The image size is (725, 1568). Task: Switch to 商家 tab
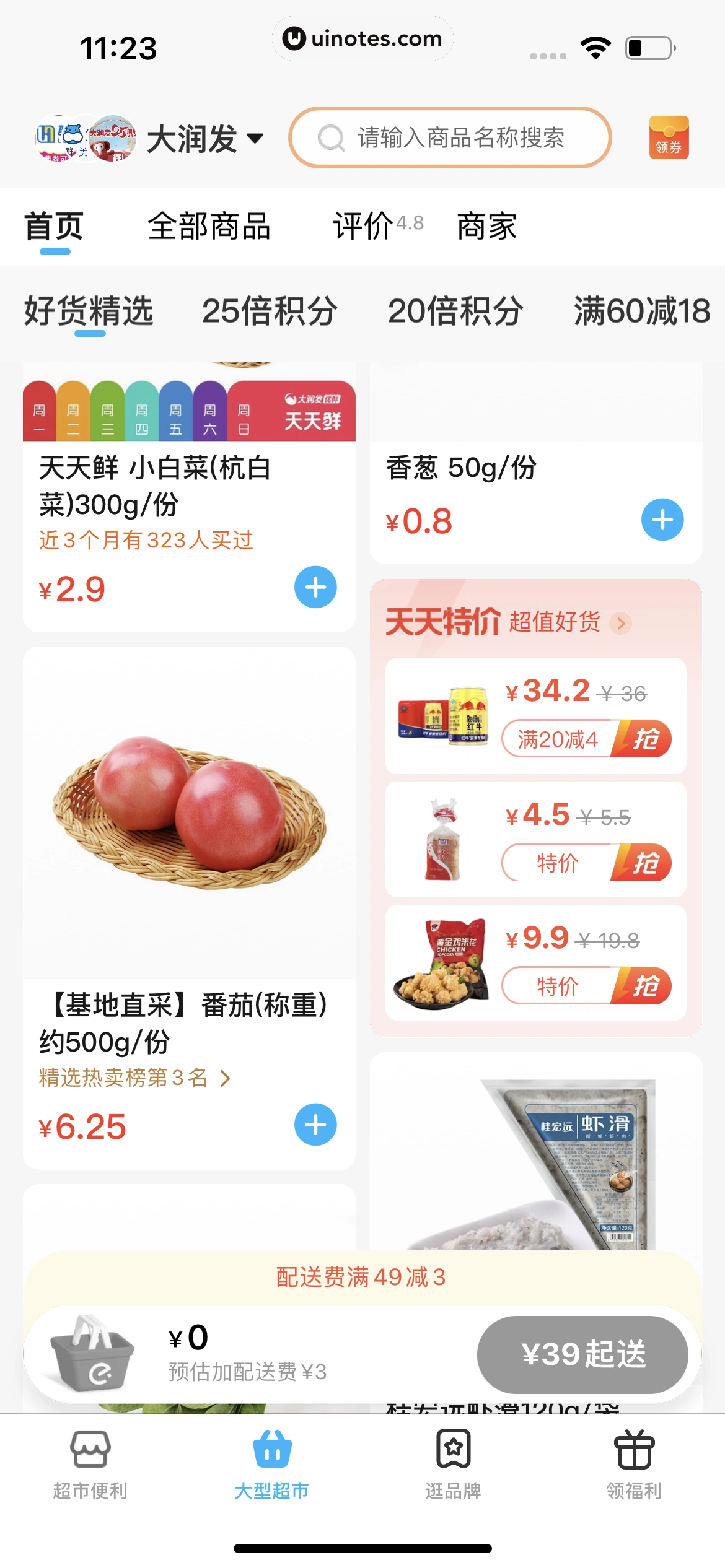tap(486, 227)
